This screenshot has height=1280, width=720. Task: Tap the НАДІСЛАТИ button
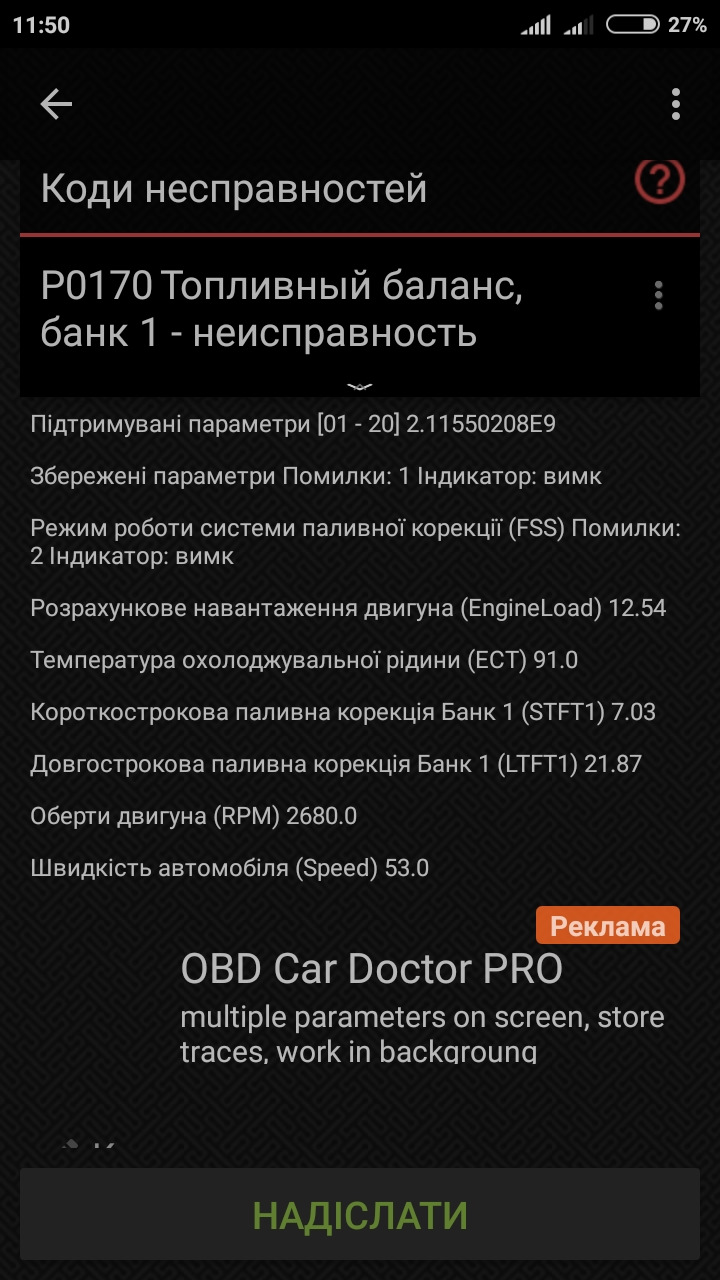pyautogui.click(x=360, y=1215)
